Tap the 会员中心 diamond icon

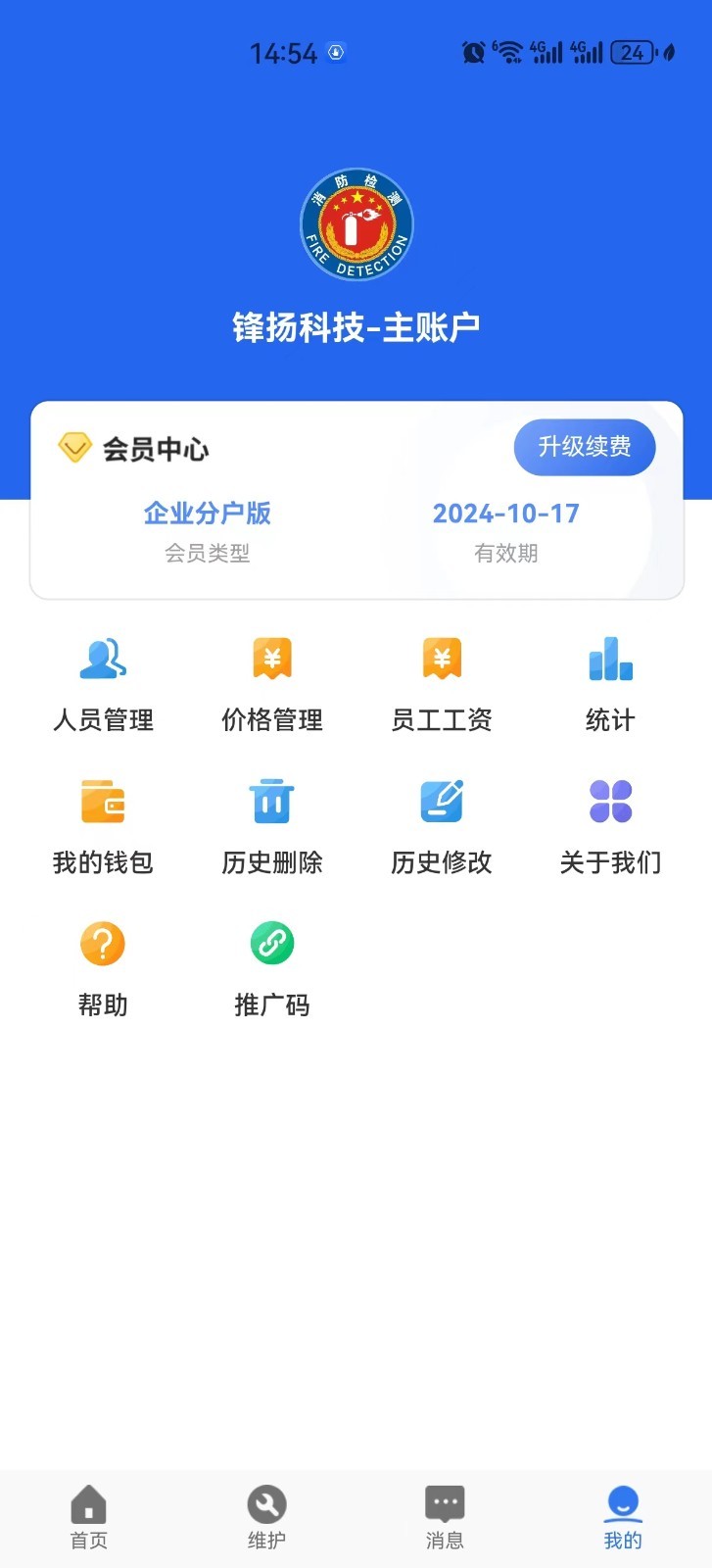point(74,448)
